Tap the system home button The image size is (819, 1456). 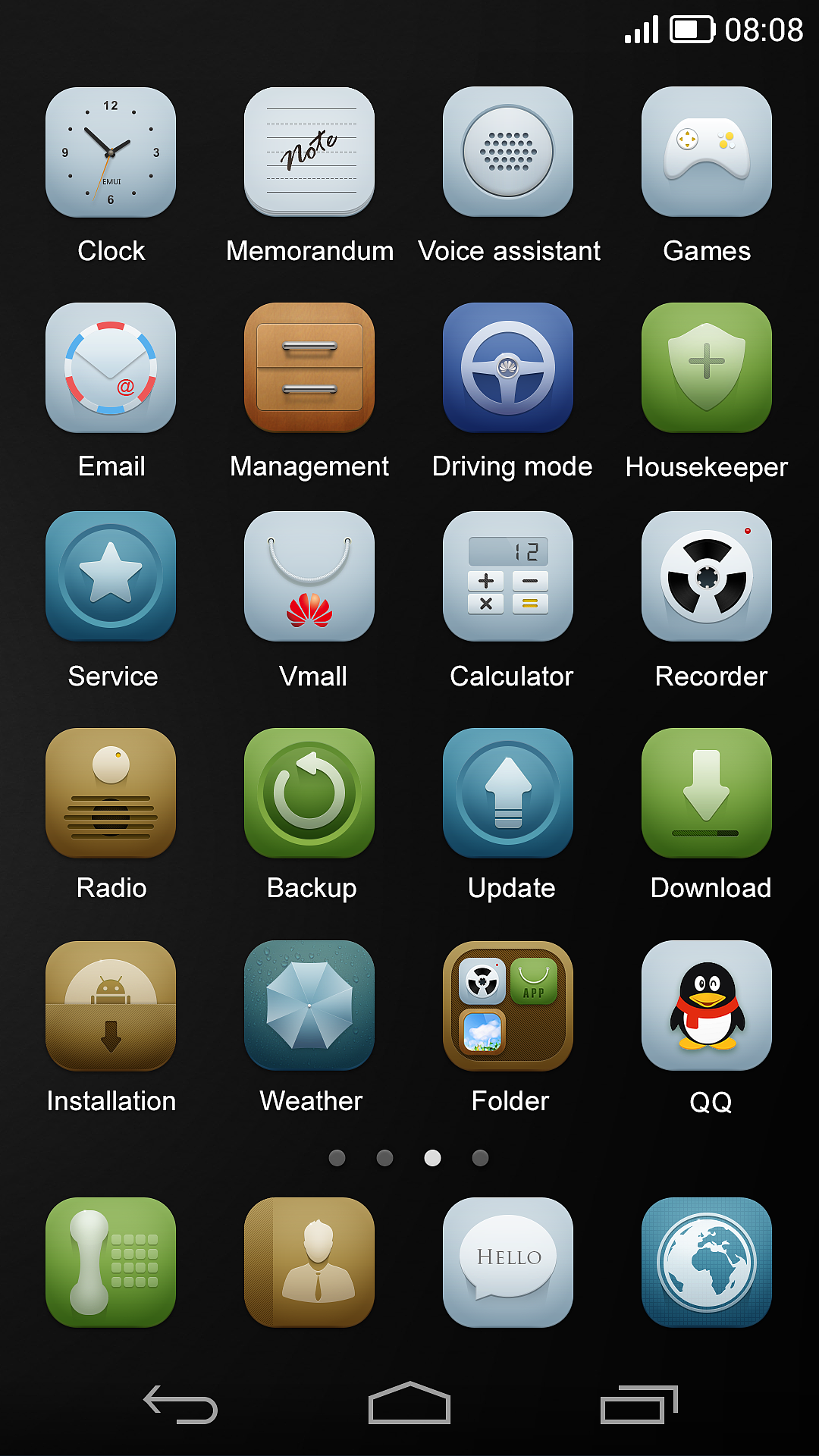(x=409, y=1403)
